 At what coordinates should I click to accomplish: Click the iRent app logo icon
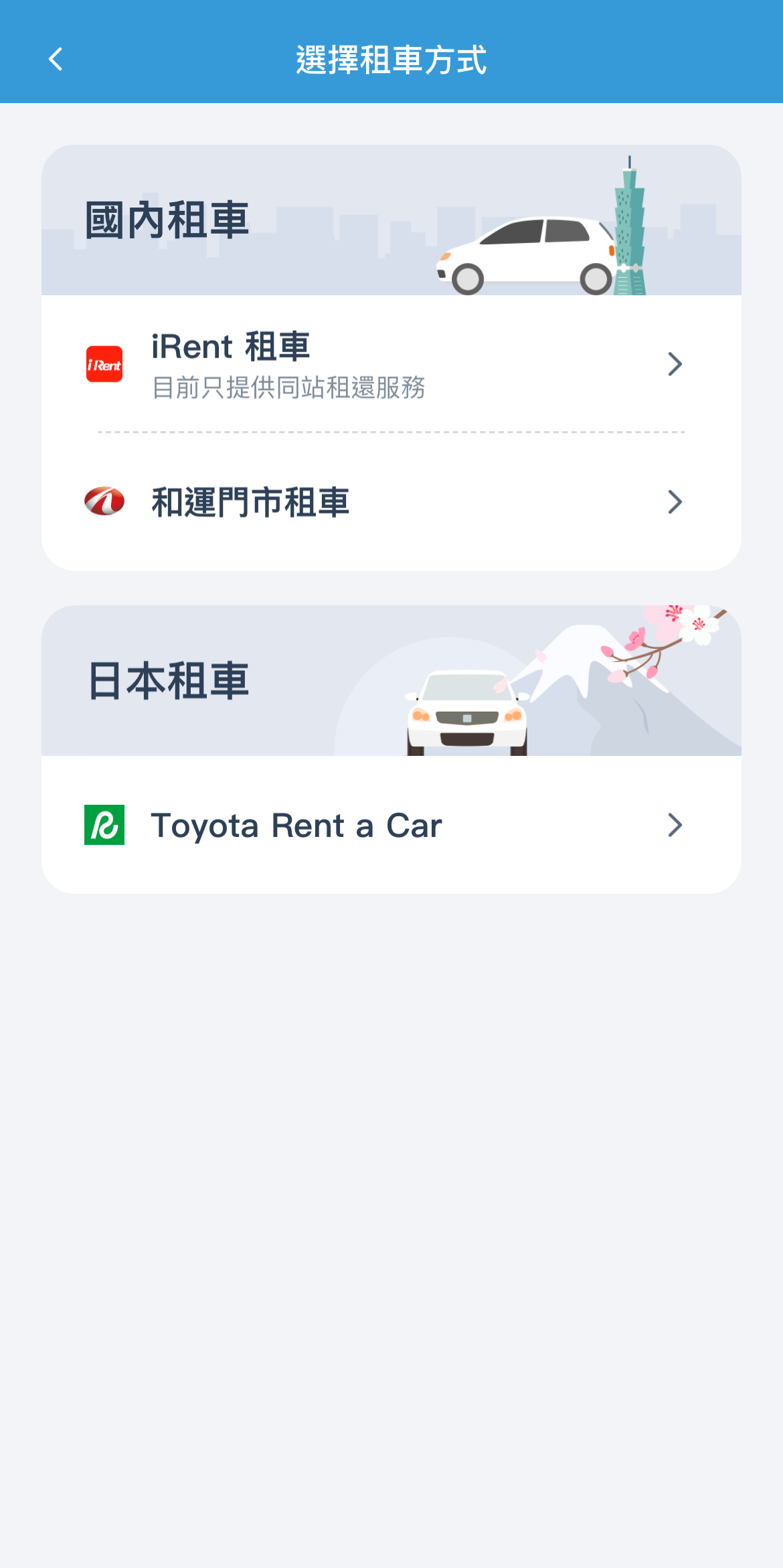pos(104,363)
